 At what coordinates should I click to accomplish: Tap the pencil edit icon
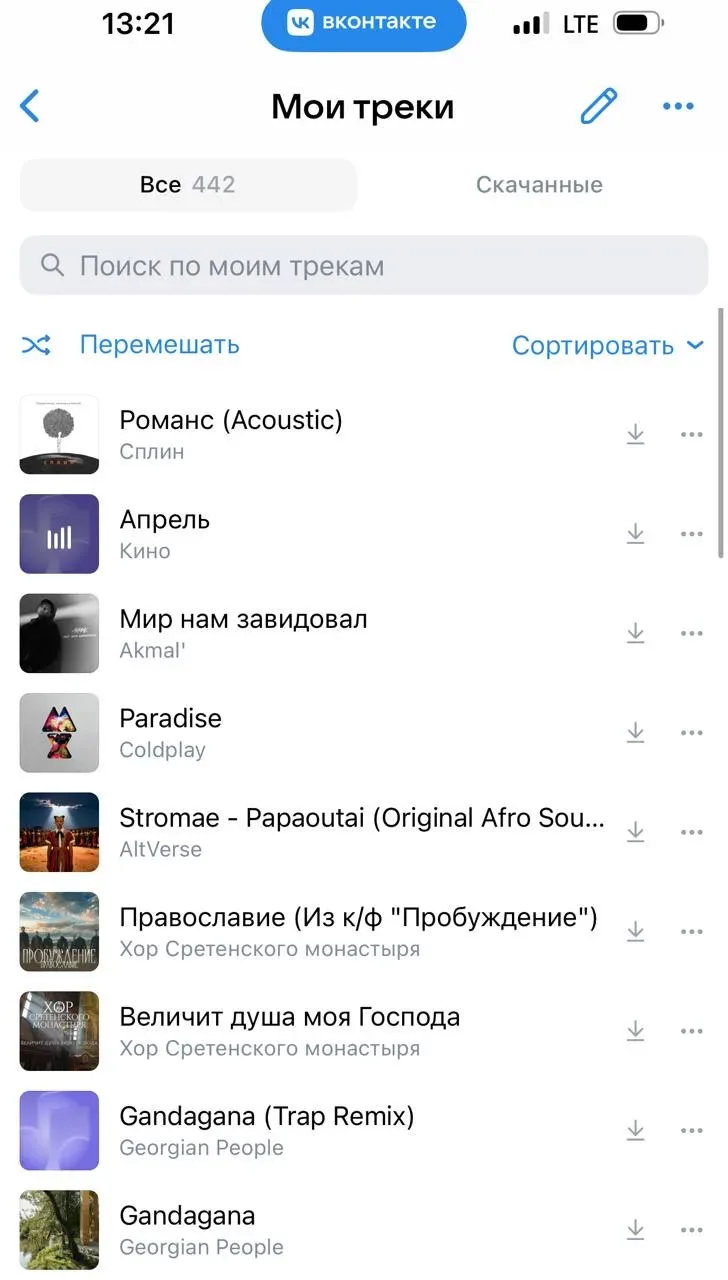pyautogui.click(x=598, y=106)
